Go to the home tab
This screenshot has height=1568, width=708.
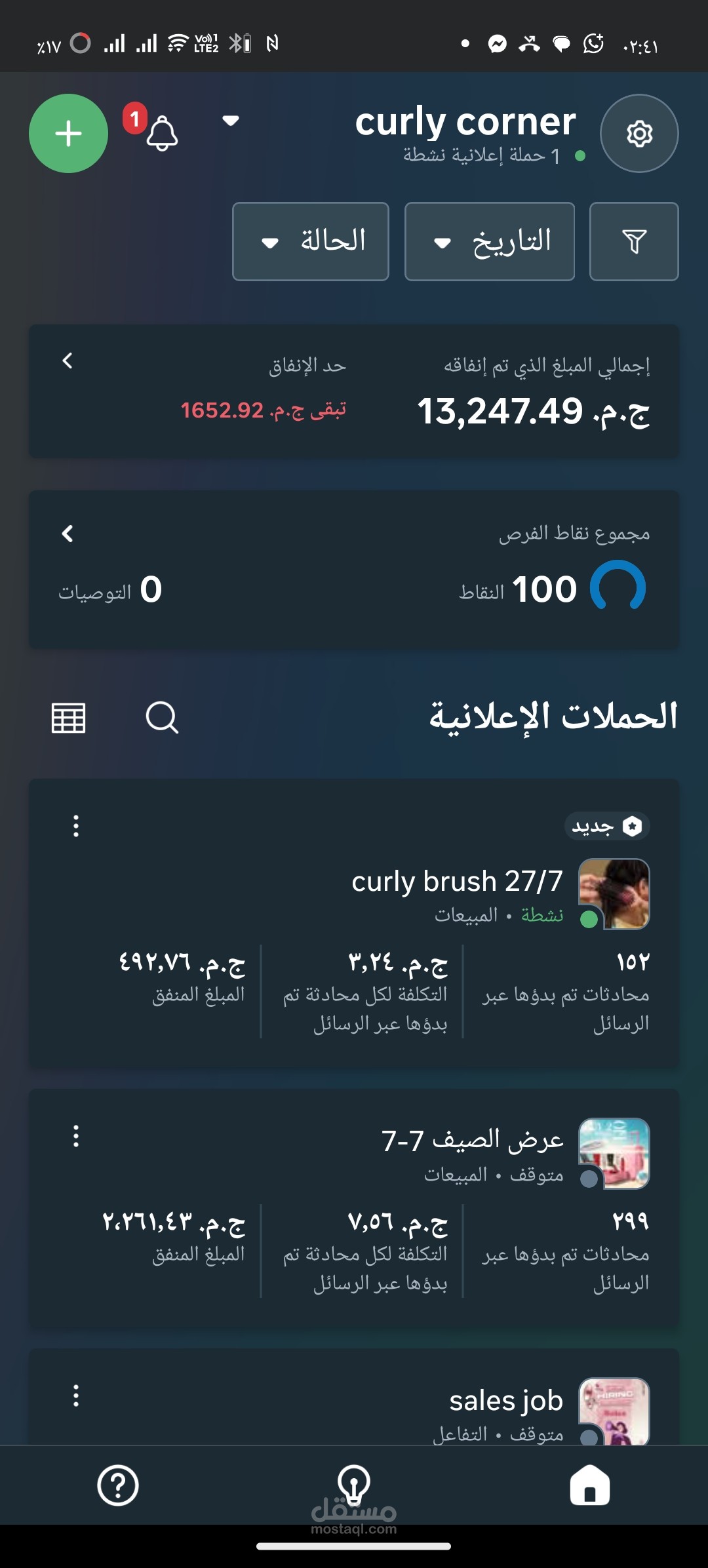[x=590, y=1485]
